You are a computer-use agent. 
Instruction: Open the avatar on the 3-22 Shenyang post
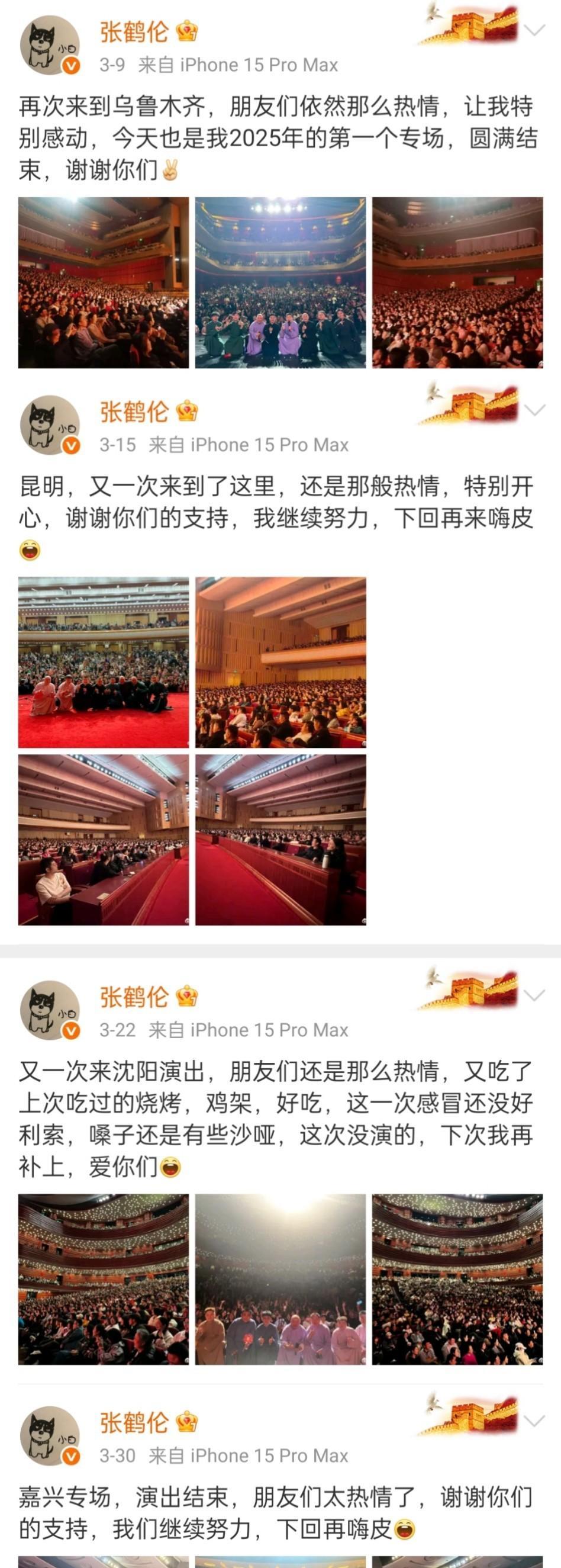50,1010
